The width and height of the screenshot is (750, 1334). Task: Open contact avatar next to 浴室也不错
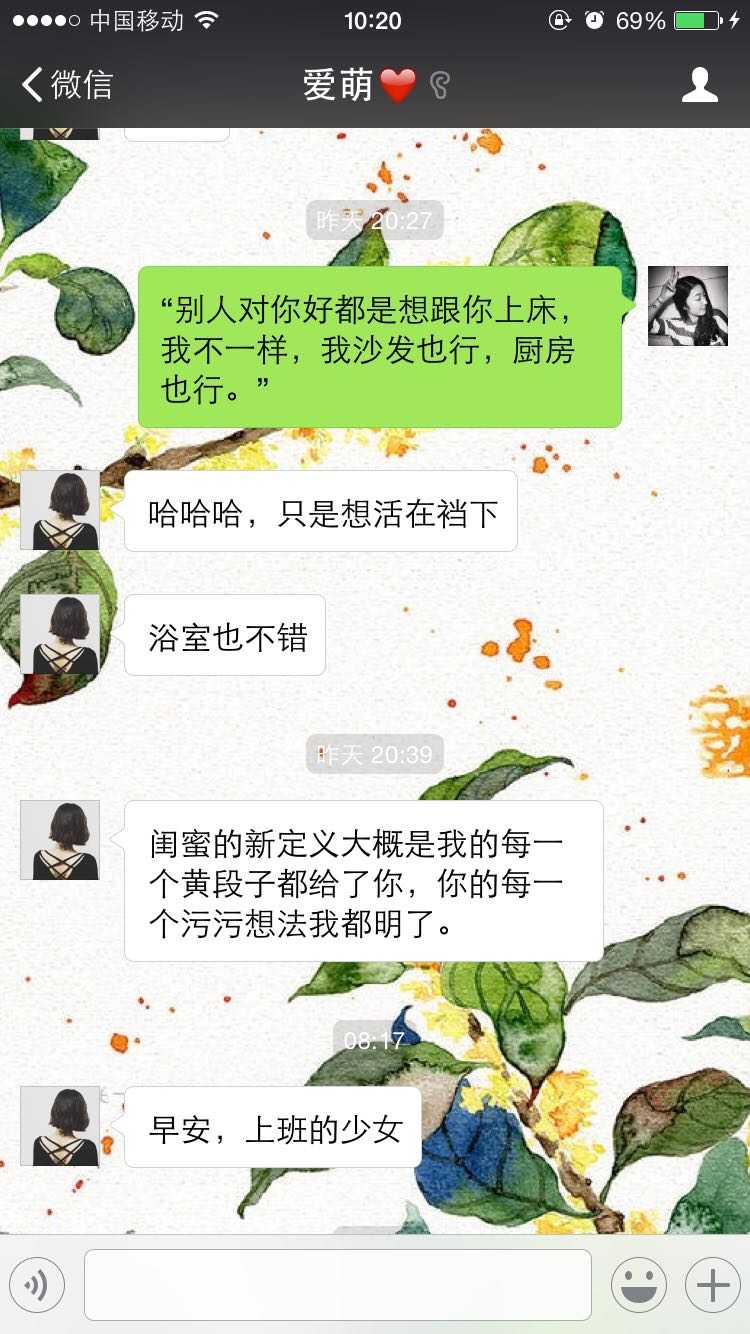(60, 634)
